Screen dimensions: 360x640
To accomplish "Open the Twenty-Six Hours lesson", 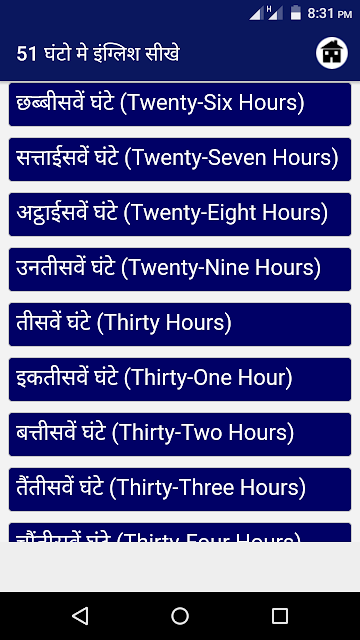I will (180, 104).
